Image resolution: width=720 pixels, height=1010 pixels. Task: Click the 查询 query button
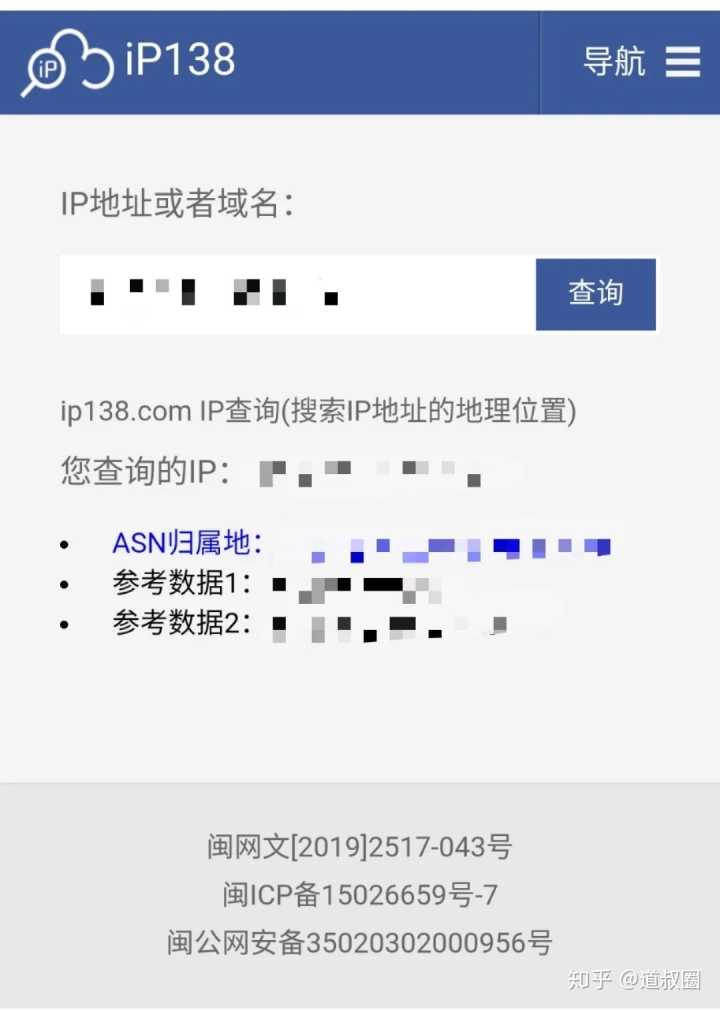[x=595, y=293]
